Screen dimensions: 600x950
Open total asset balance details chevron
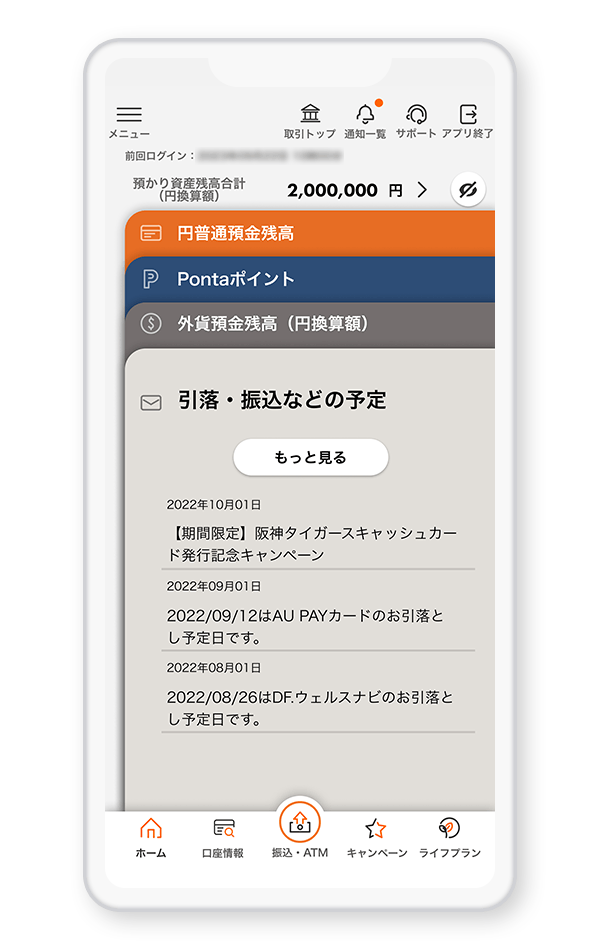pyautogui.click(x=422, y=190)
